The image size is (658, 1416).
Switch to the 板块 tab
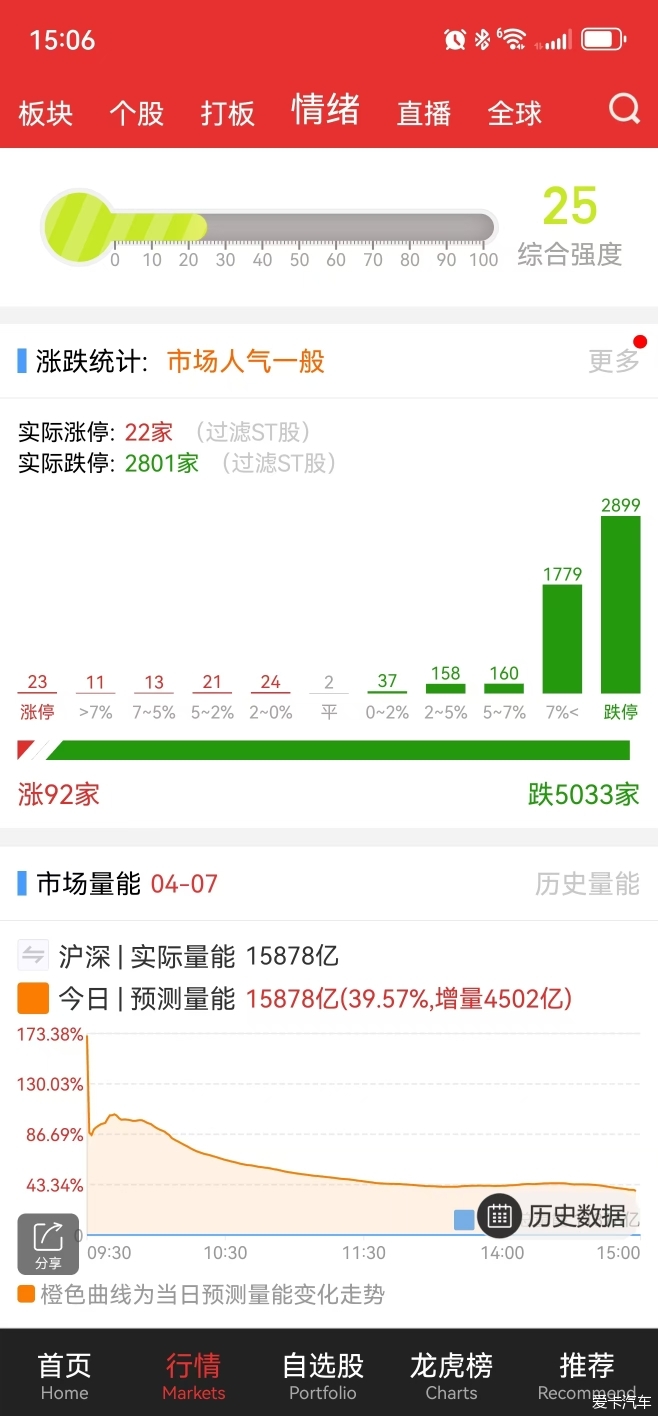point(46,113)
